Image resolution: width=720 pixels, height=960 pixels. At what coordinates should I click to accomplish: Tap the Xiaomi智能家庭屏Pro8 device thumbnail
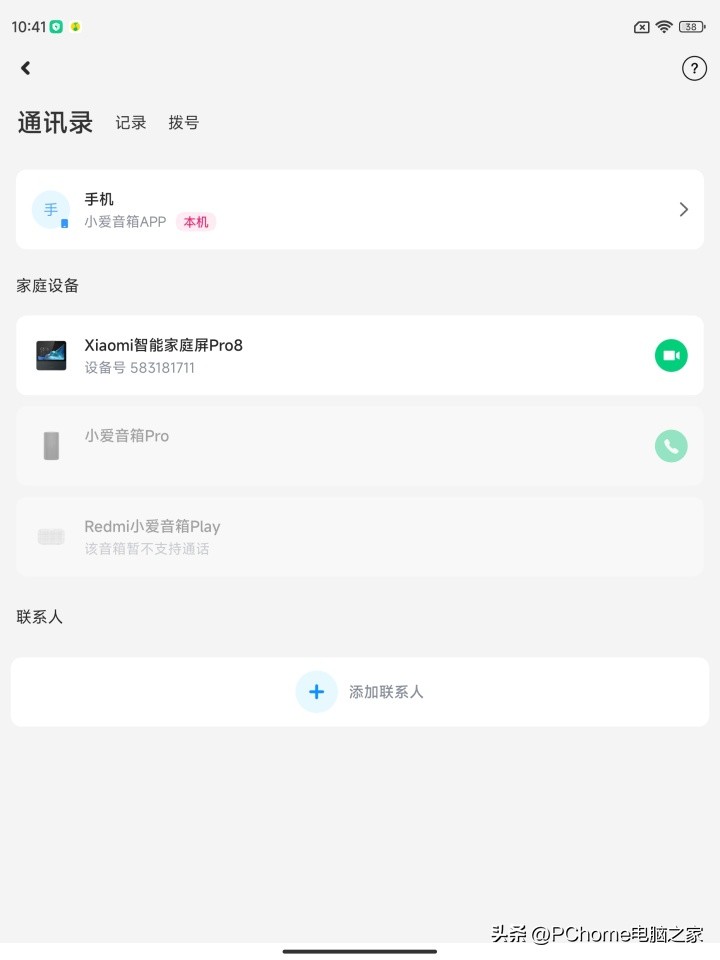point(51,355)
